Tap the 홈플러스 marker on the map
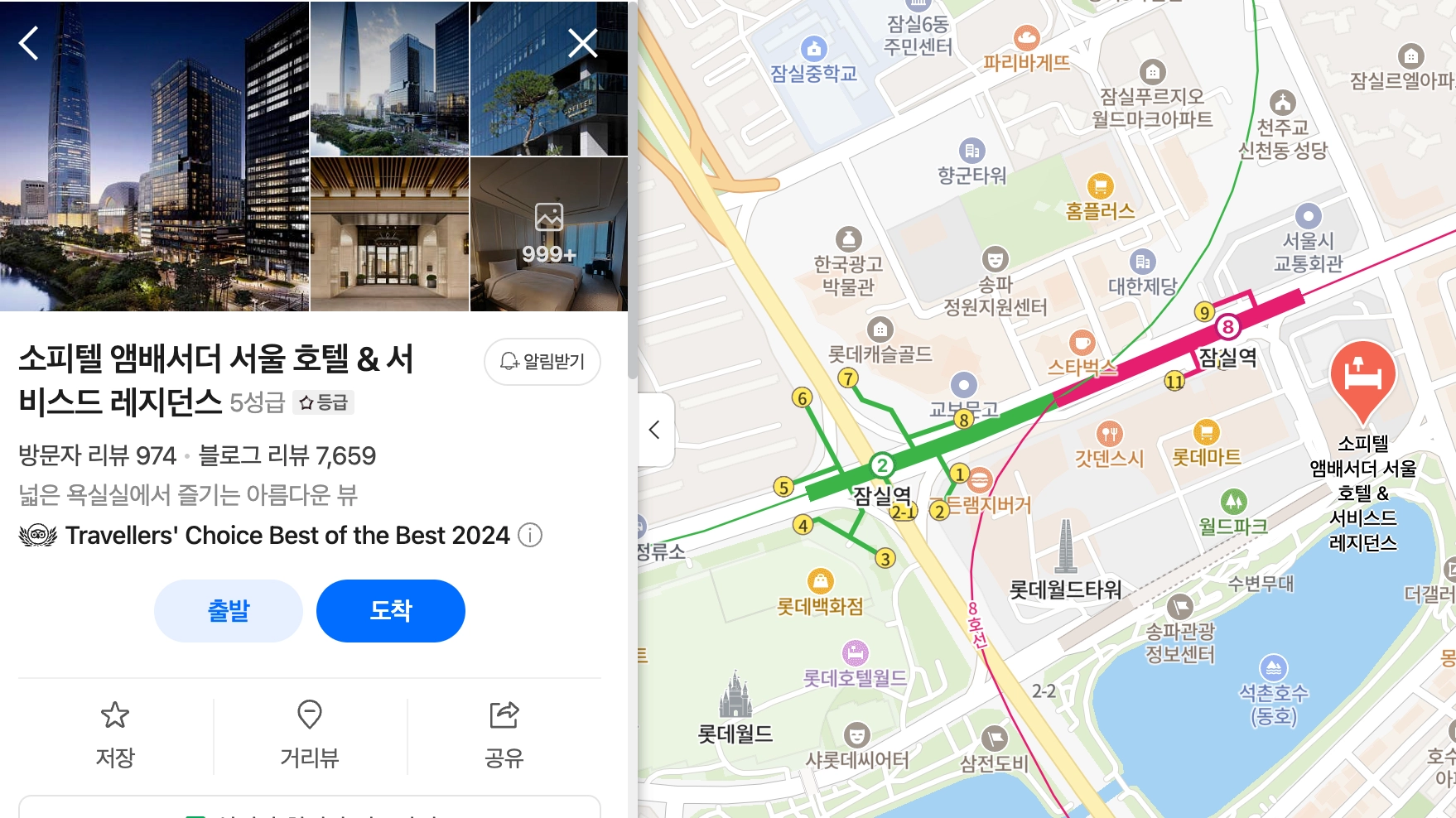The image size is (1456, 818). (x=1100, y=187)
